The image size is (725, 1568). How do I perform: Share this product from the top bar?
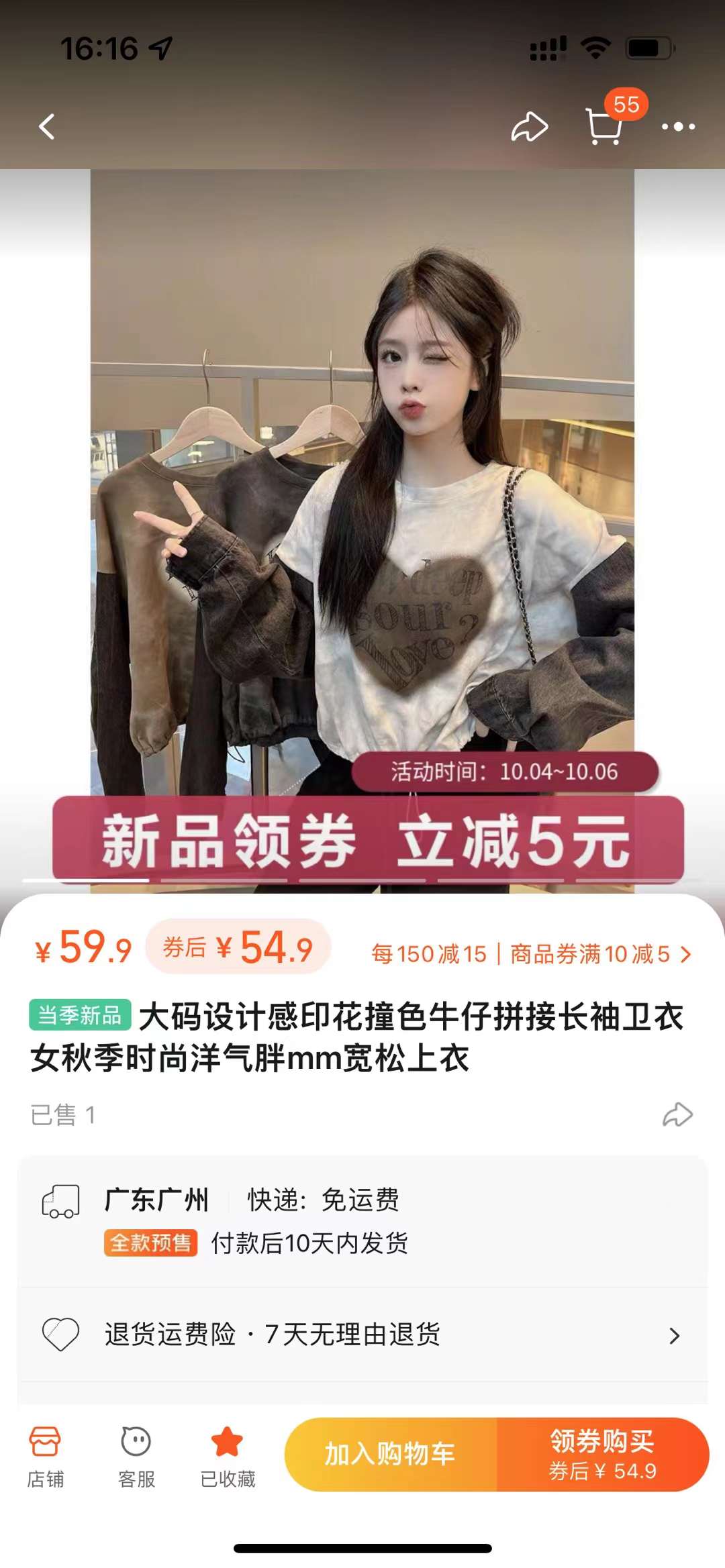click(x=530, y=126)
